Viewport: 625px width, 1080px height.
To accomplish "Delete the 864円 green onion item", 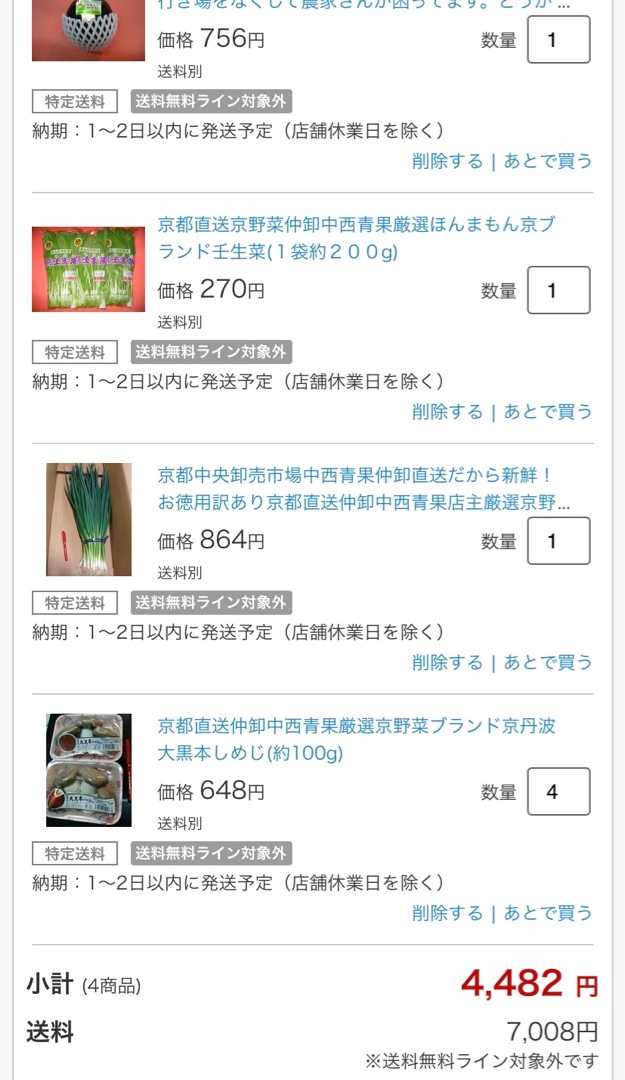I will [x=447, y=663].
